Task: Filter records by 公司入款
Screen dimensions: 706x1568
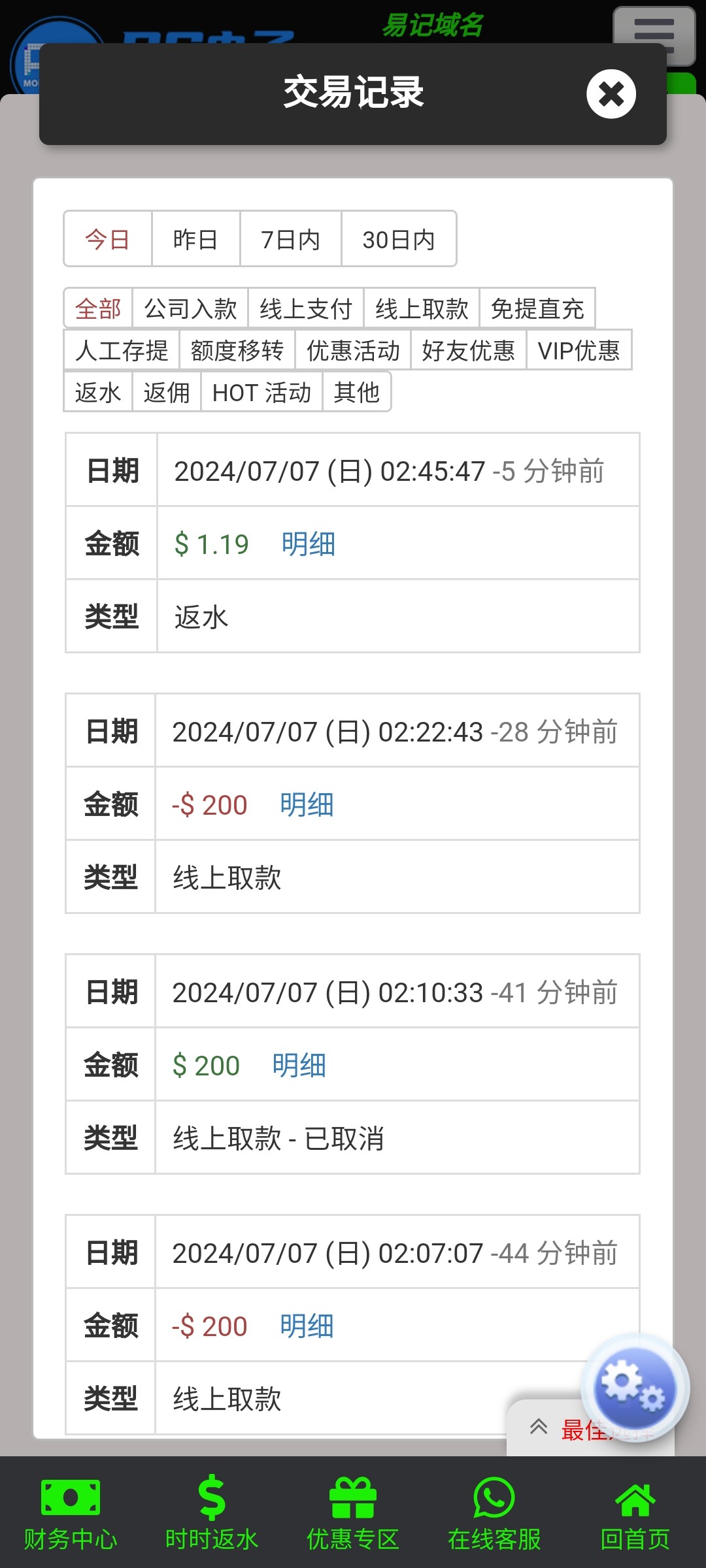Action: 190,308
